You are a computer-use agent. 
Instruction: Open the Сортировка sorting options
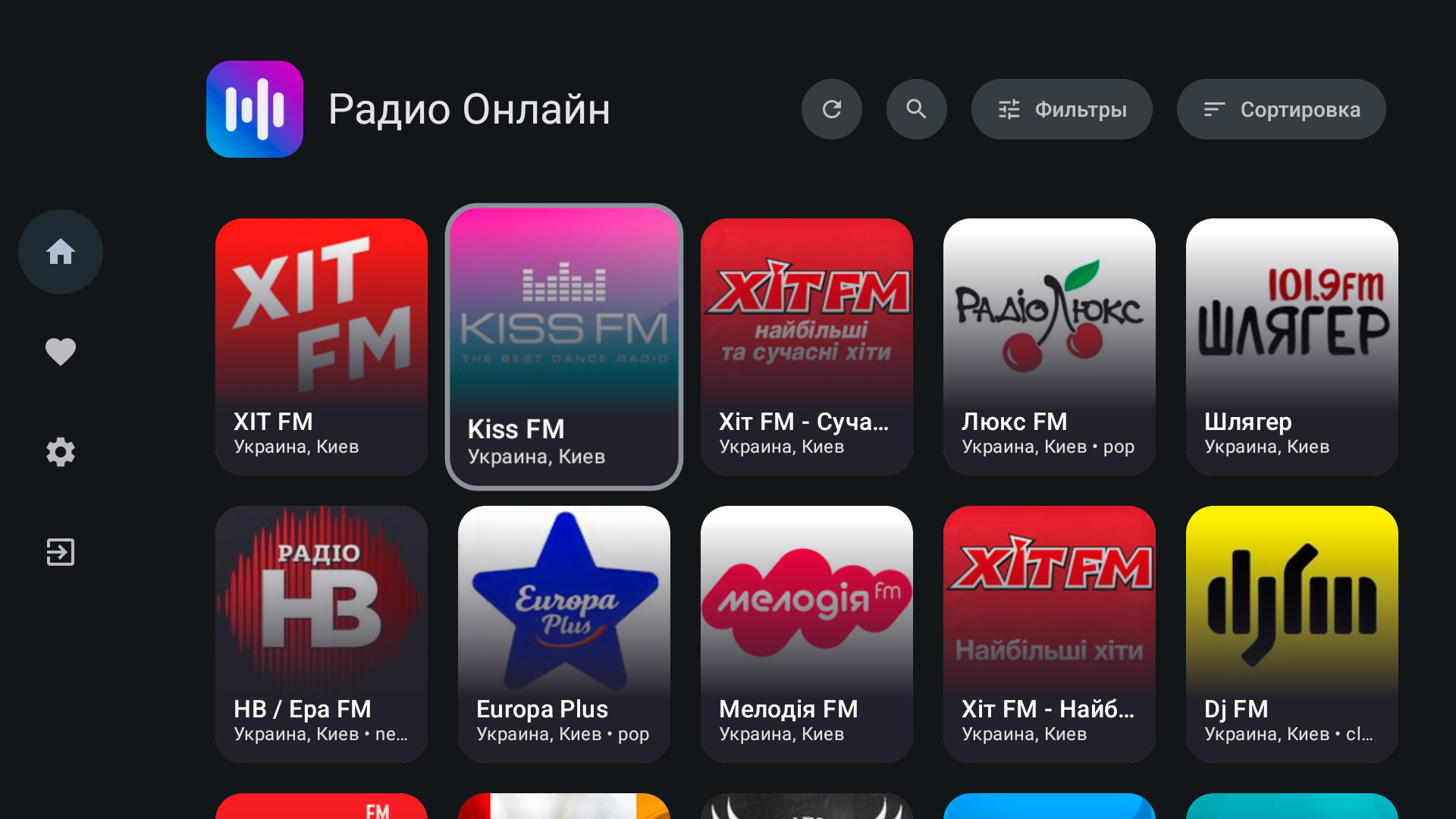click(1281, 109)
